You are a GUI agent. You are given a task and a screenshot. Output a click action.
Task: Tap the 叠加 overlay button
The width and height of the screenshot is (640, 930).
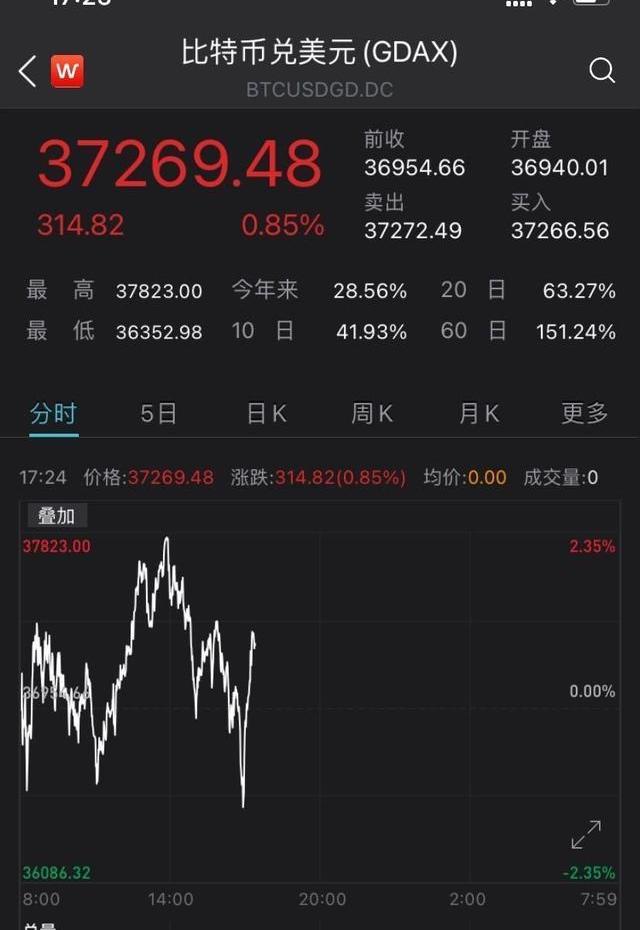(x=56, y=516)
